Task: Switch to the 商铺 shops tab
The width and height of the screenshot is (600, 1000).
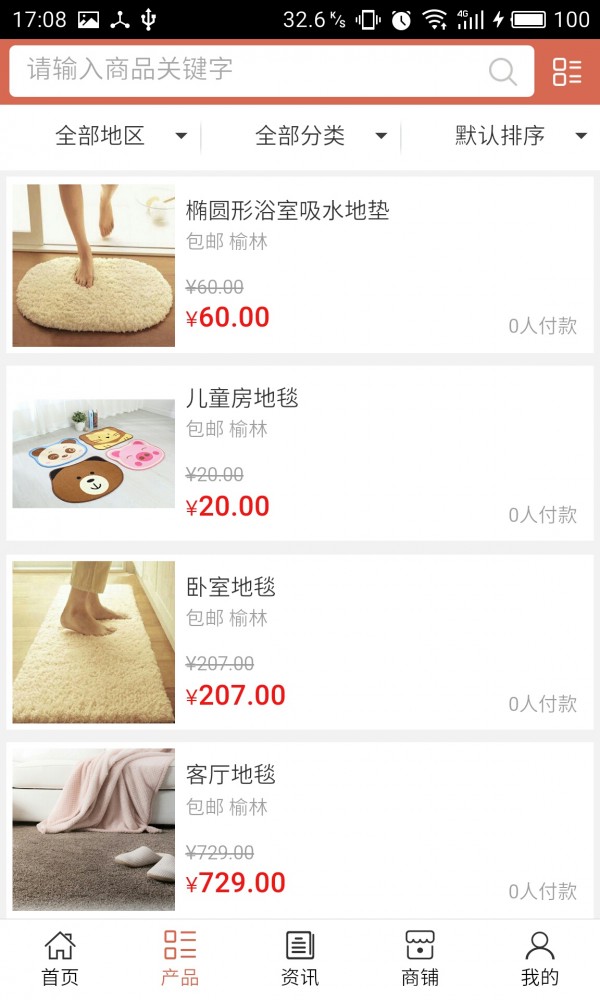Action: coord(420,959)
